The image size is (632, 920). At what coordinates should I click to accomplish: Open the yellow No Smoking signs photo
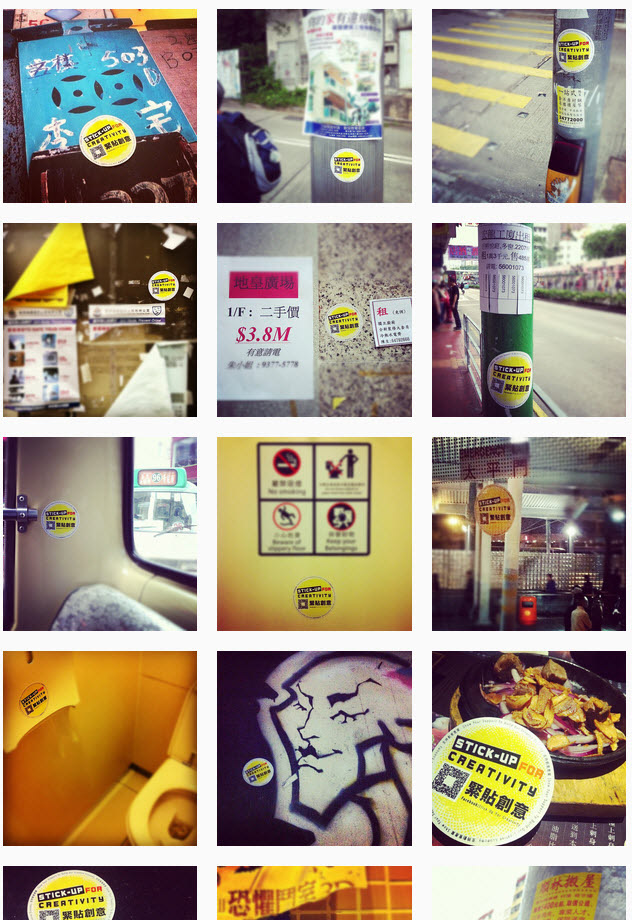point(314,534)
